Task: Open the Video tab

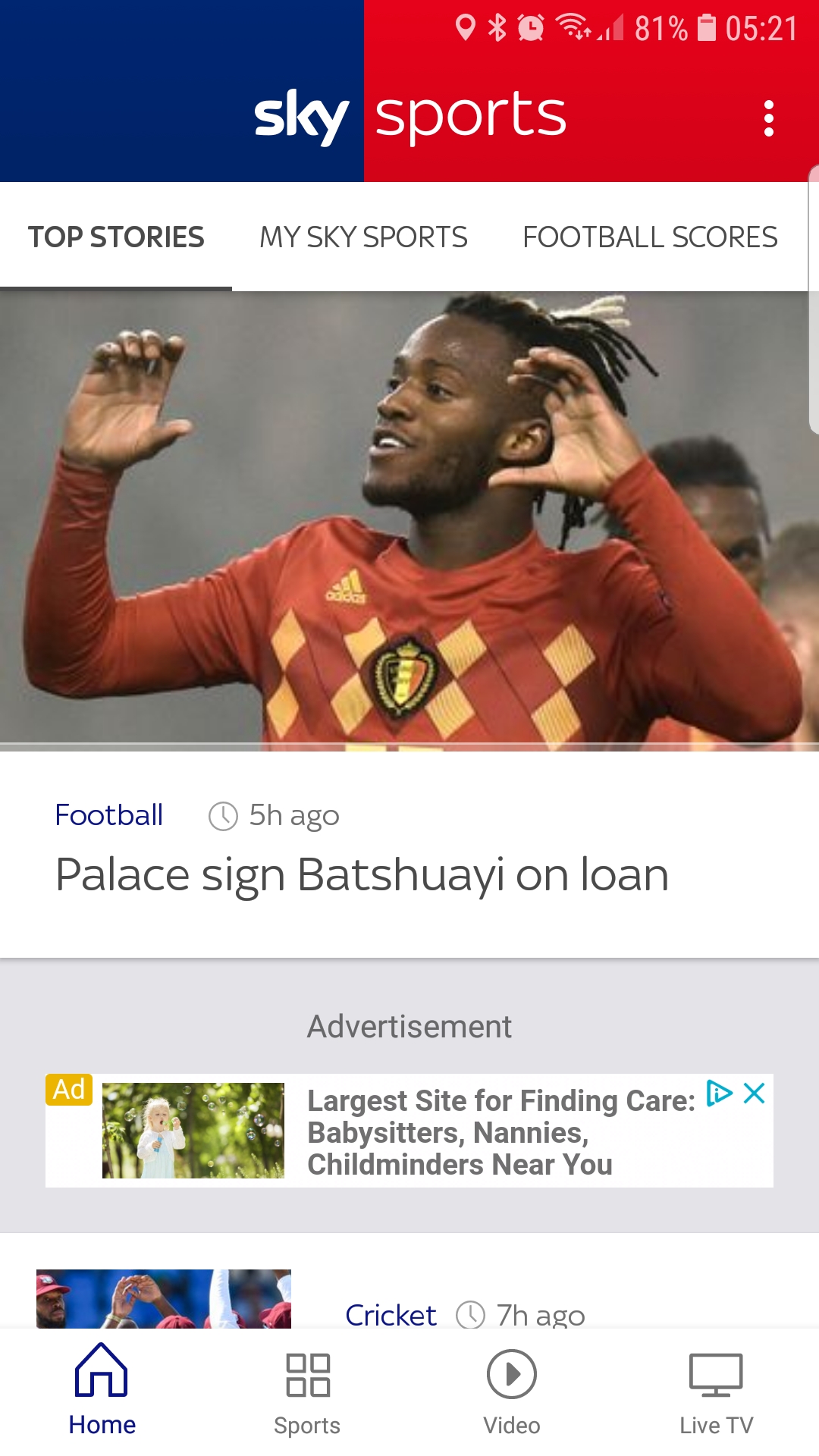Action: tap(512, 1389)
